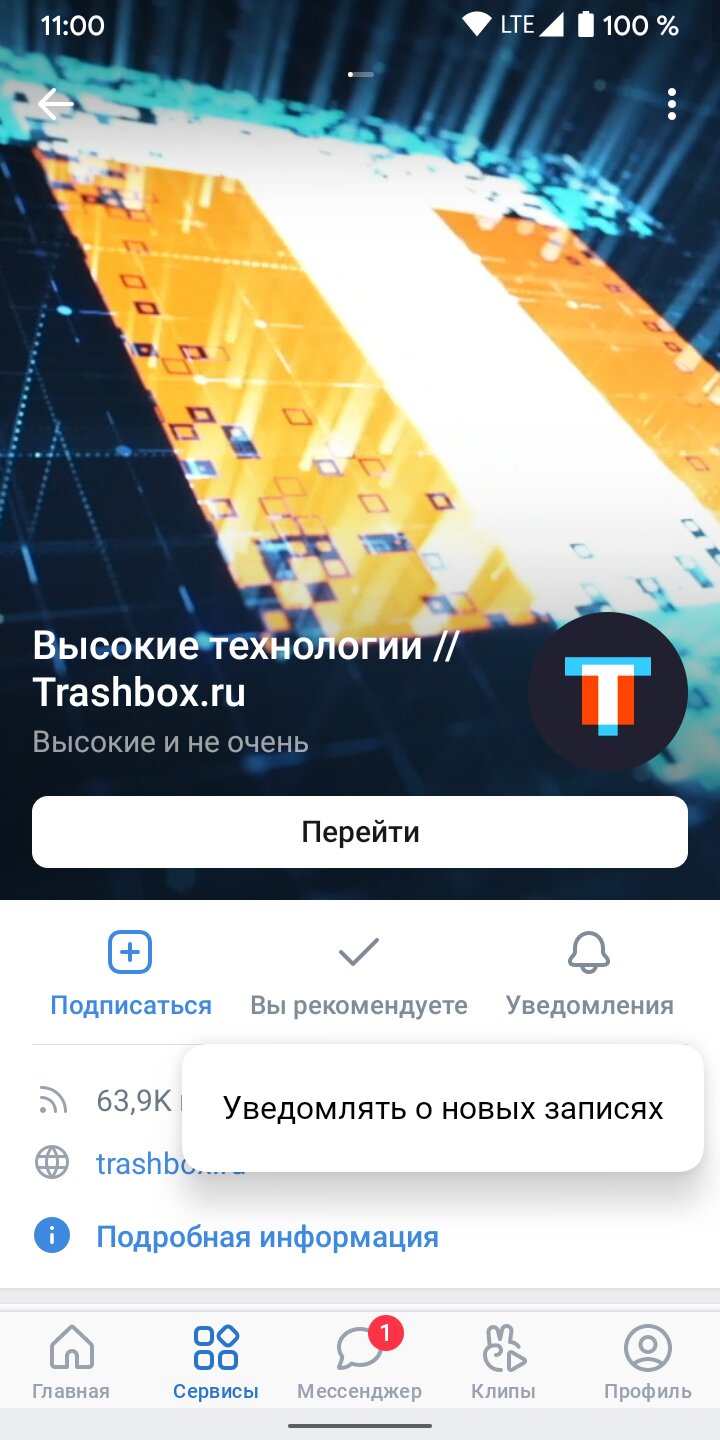Tap the Уведомления bell

(x=589, y=975)
